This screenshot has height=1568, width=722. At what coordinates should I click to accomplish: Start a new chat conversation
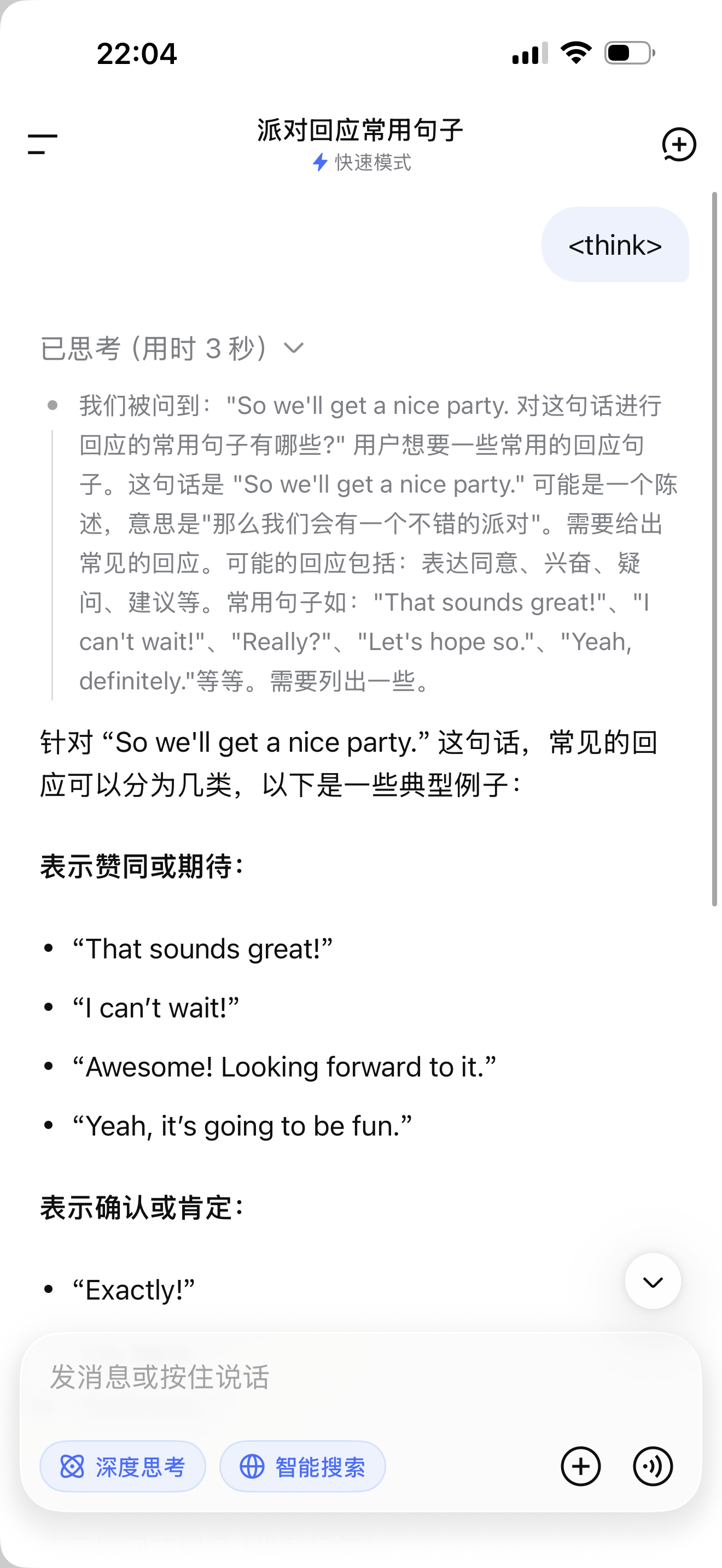click(x=679, y=144)
